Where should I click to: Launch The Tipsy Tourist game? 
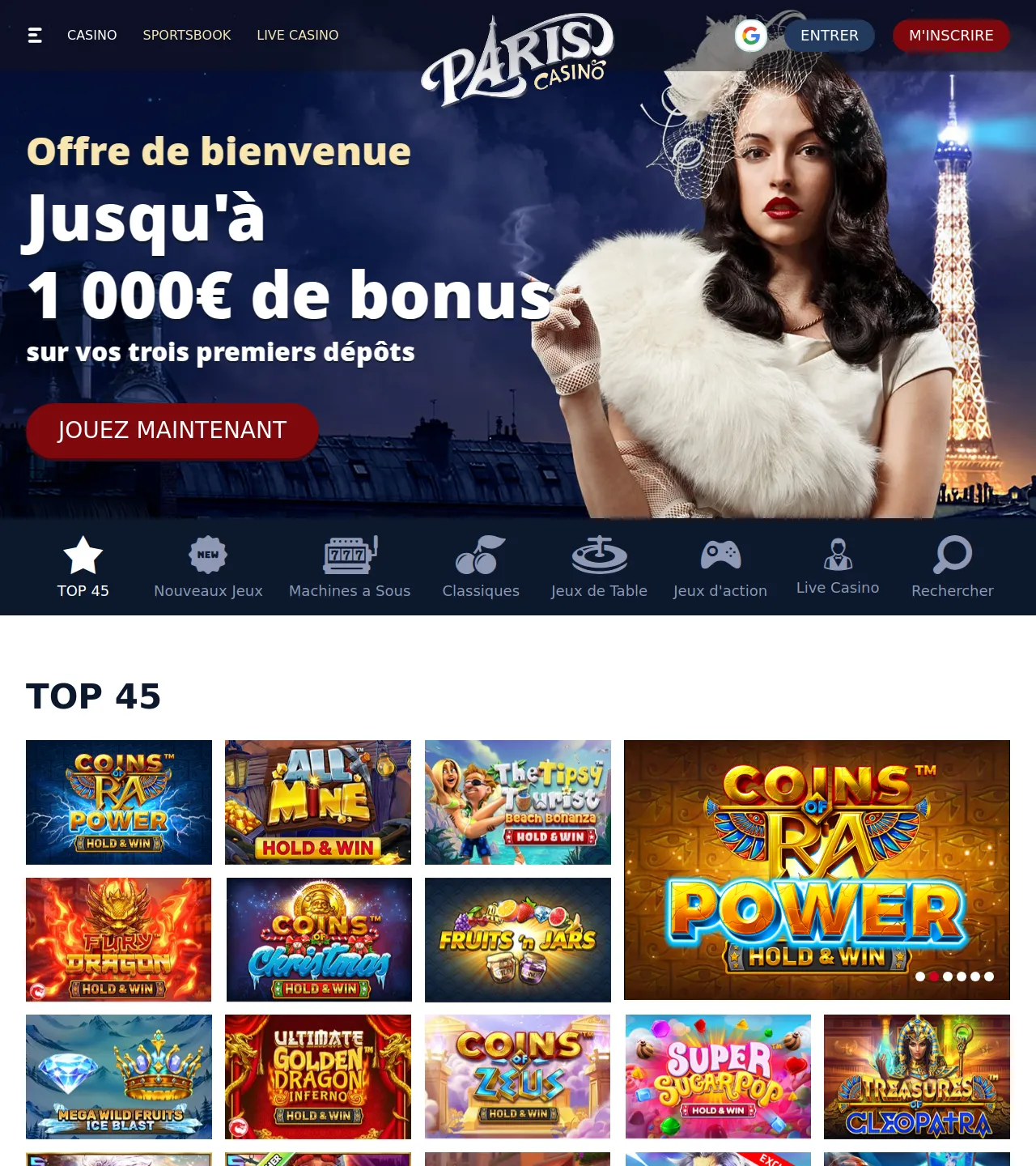coord(518,802)
